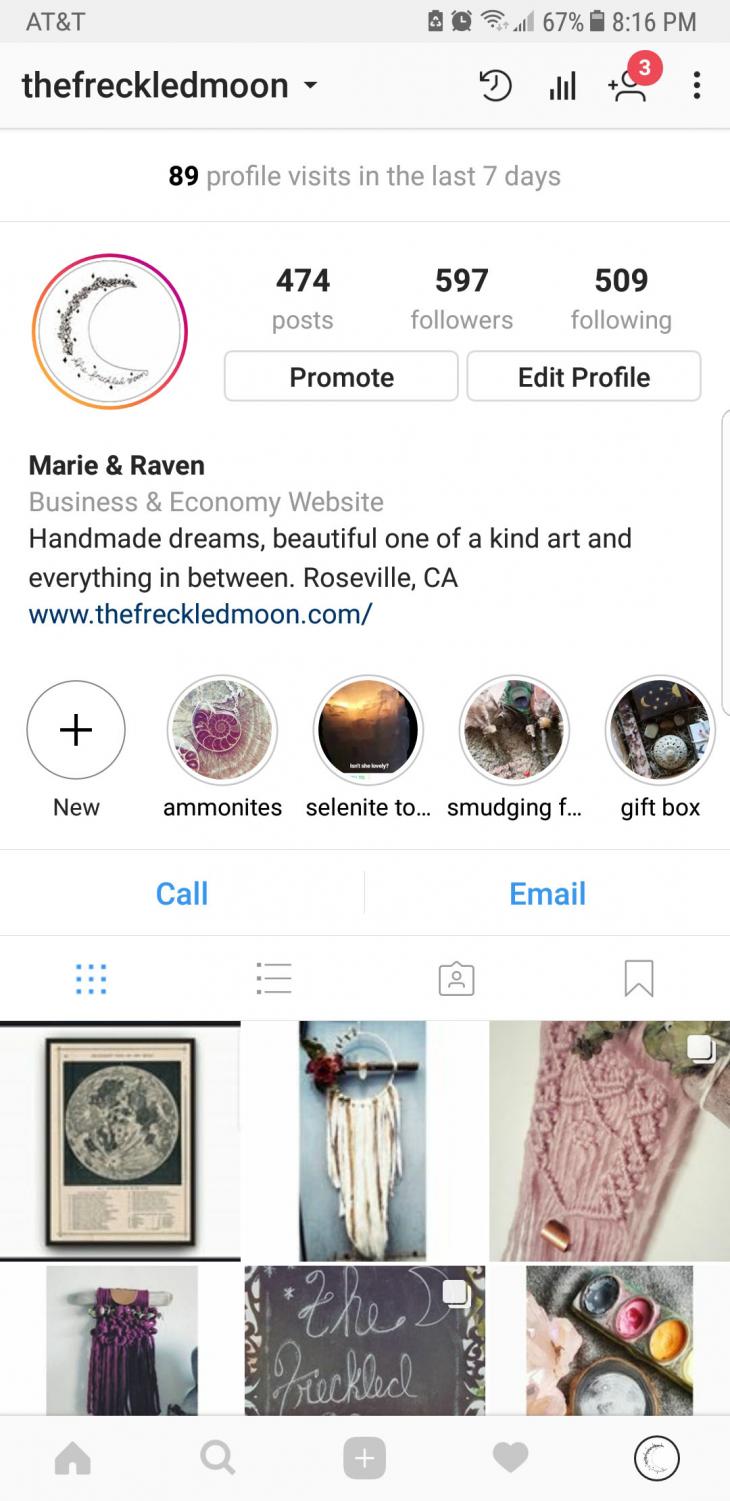Open discover people with 3 notifications
The width and height of the screenshot is (730, 1501).
(629, 84)
